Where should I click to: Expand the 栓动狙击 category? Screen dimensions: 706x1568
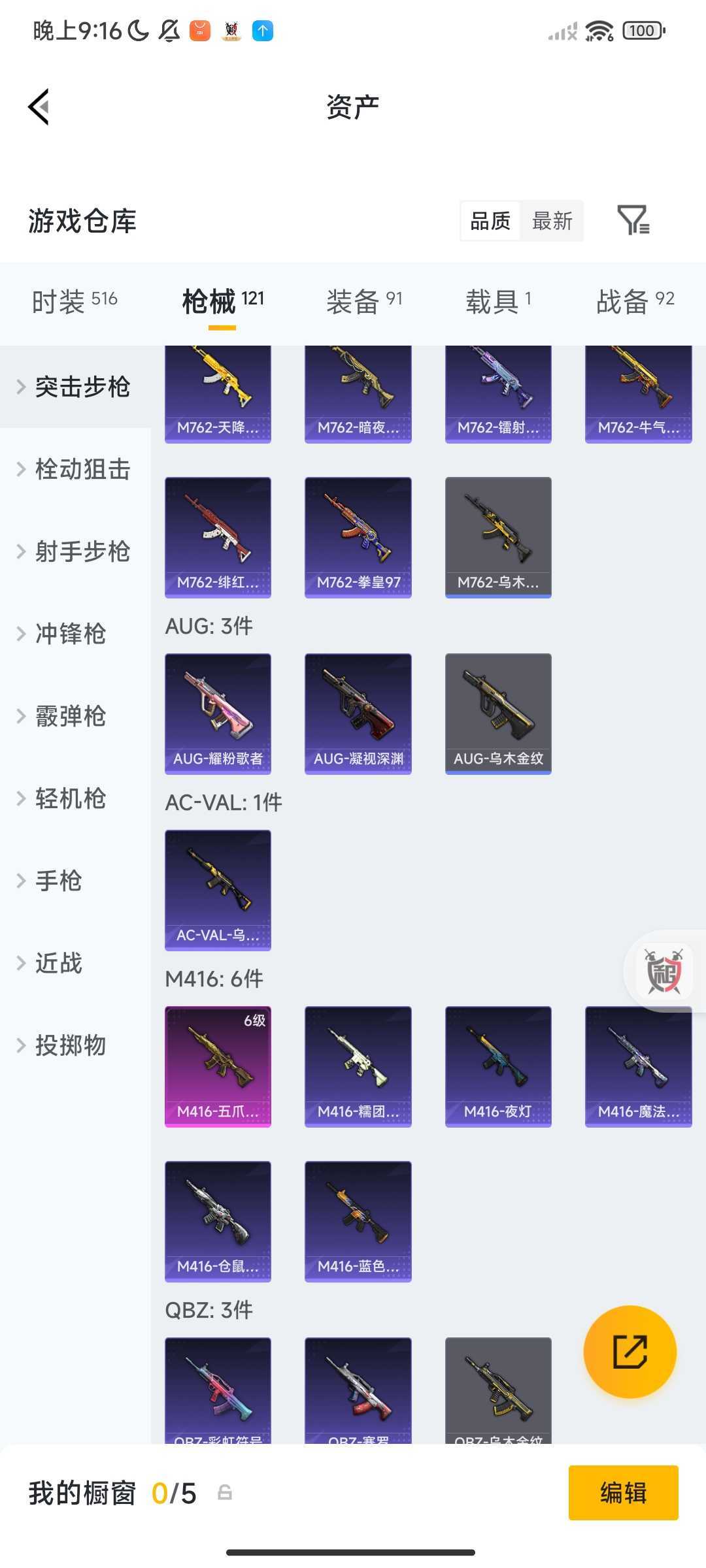tap(83, 469)
